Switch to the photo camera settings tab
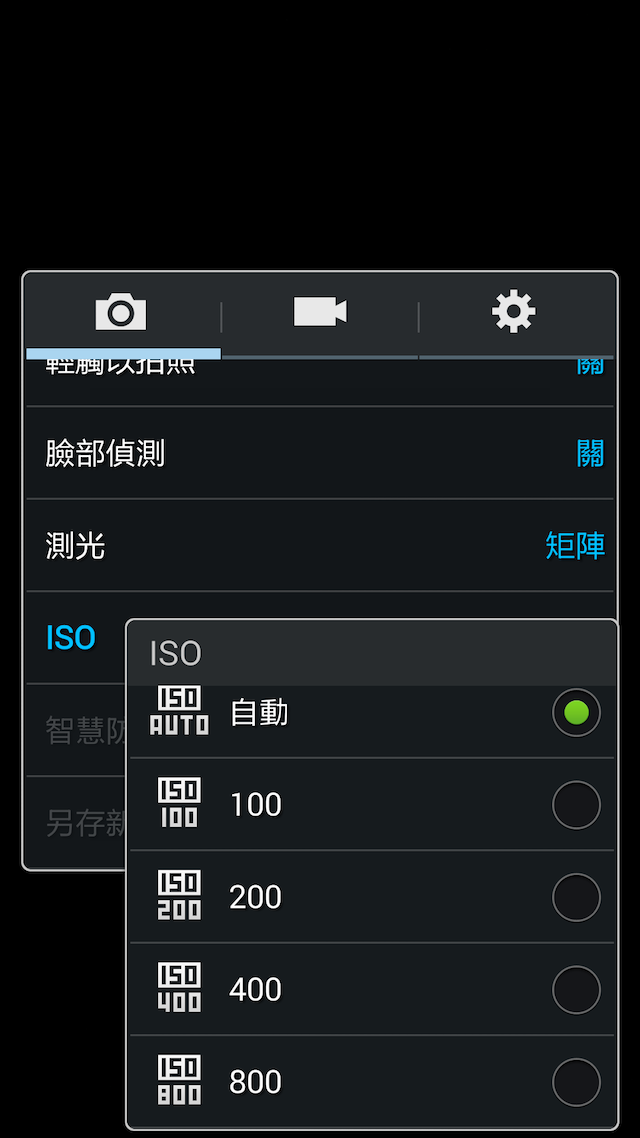This screenshot has height=1138, width=640. (121, 313)
